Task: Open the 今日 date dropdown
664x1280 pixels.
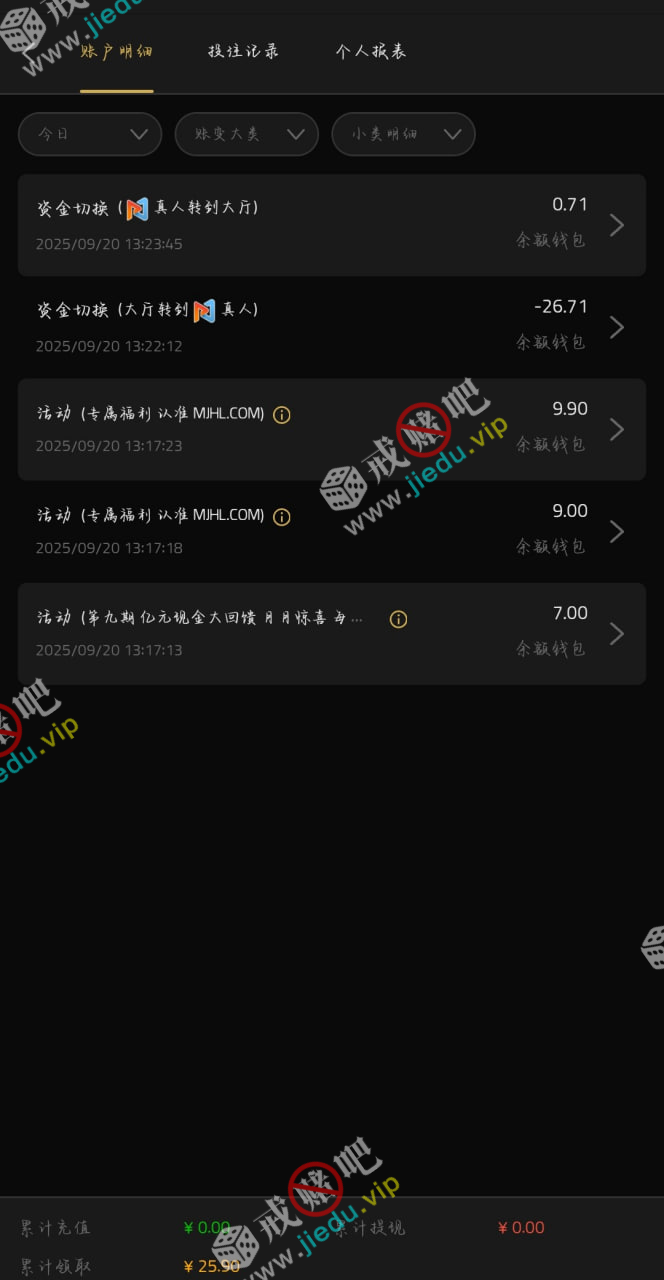Action: pyautogui.click(x=90, y=134)
